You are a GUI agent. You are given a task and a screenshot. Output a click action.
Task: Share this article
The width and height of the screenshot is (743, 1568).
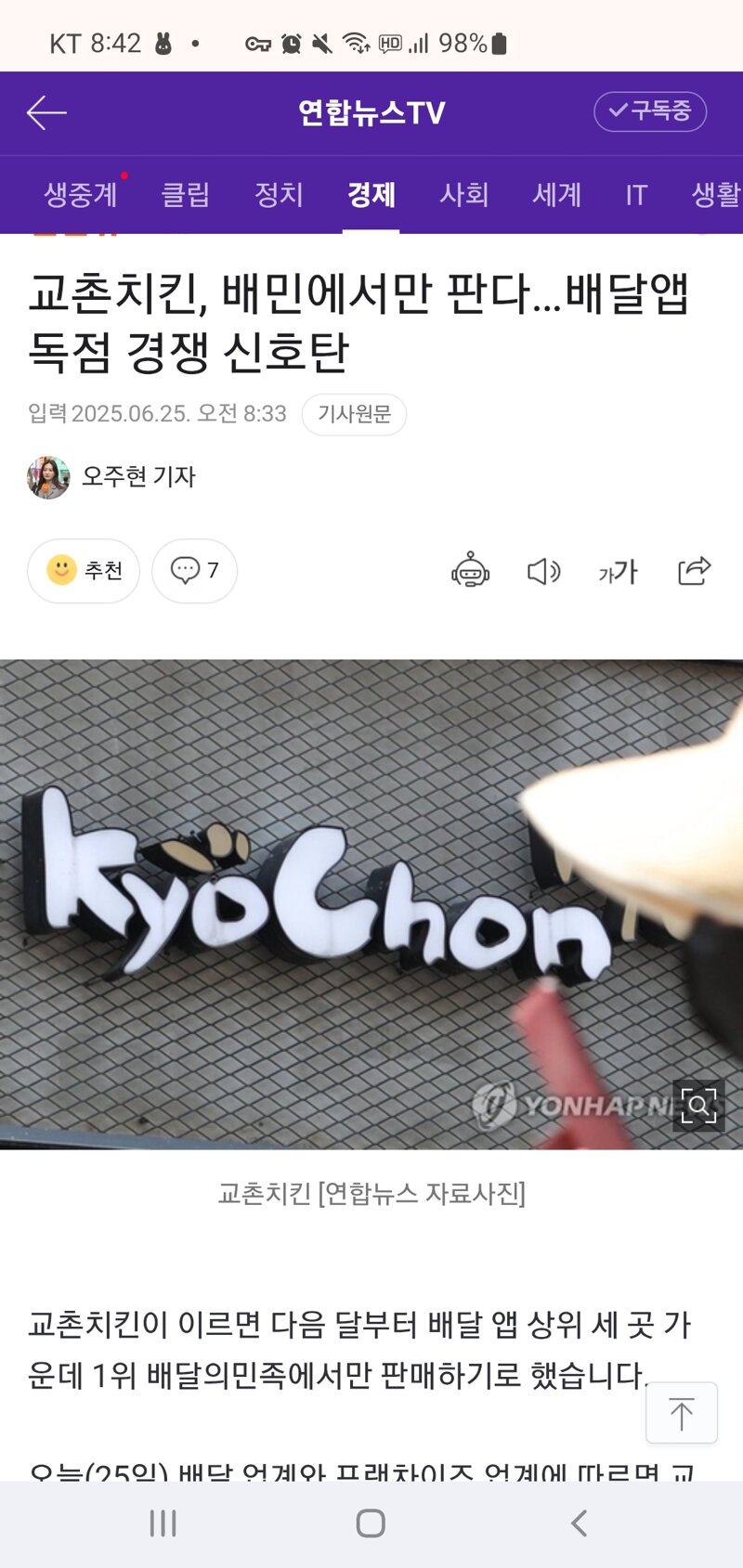[694, 571]
